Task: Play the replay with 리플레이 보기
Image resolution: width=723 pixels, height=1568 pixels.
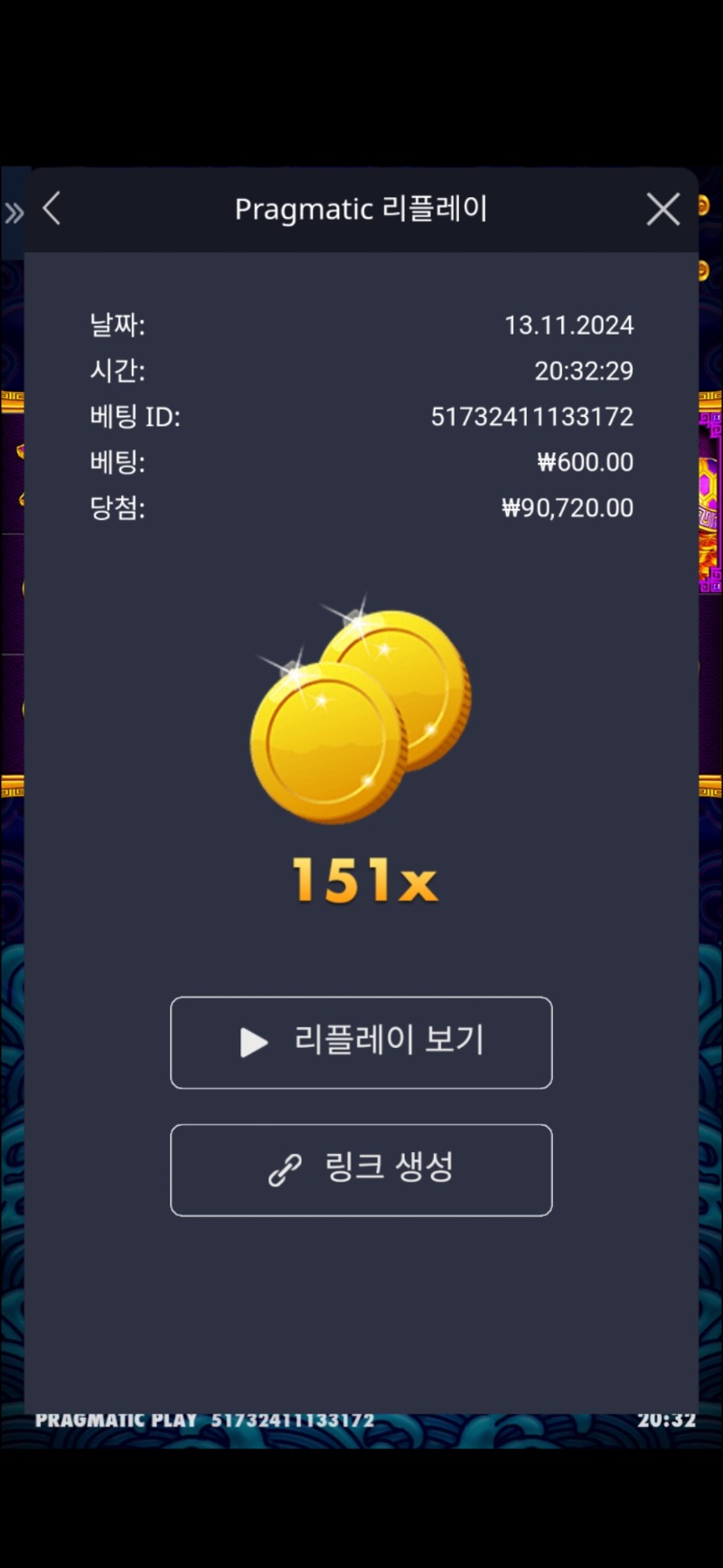Action: coord(361,1042)
